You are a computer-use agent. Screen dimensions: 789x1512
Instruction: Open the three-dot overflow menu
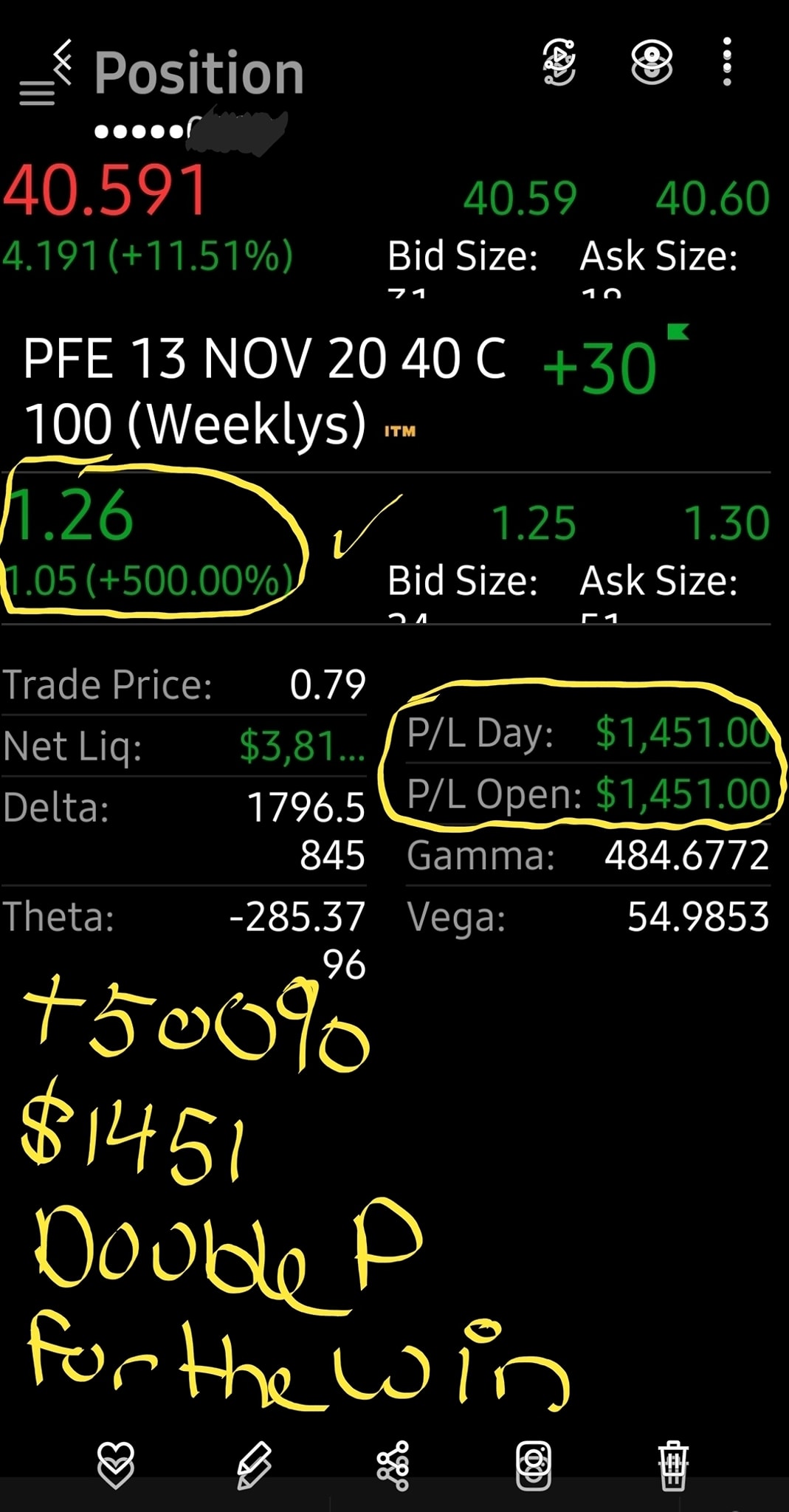(x=727, y=62)
